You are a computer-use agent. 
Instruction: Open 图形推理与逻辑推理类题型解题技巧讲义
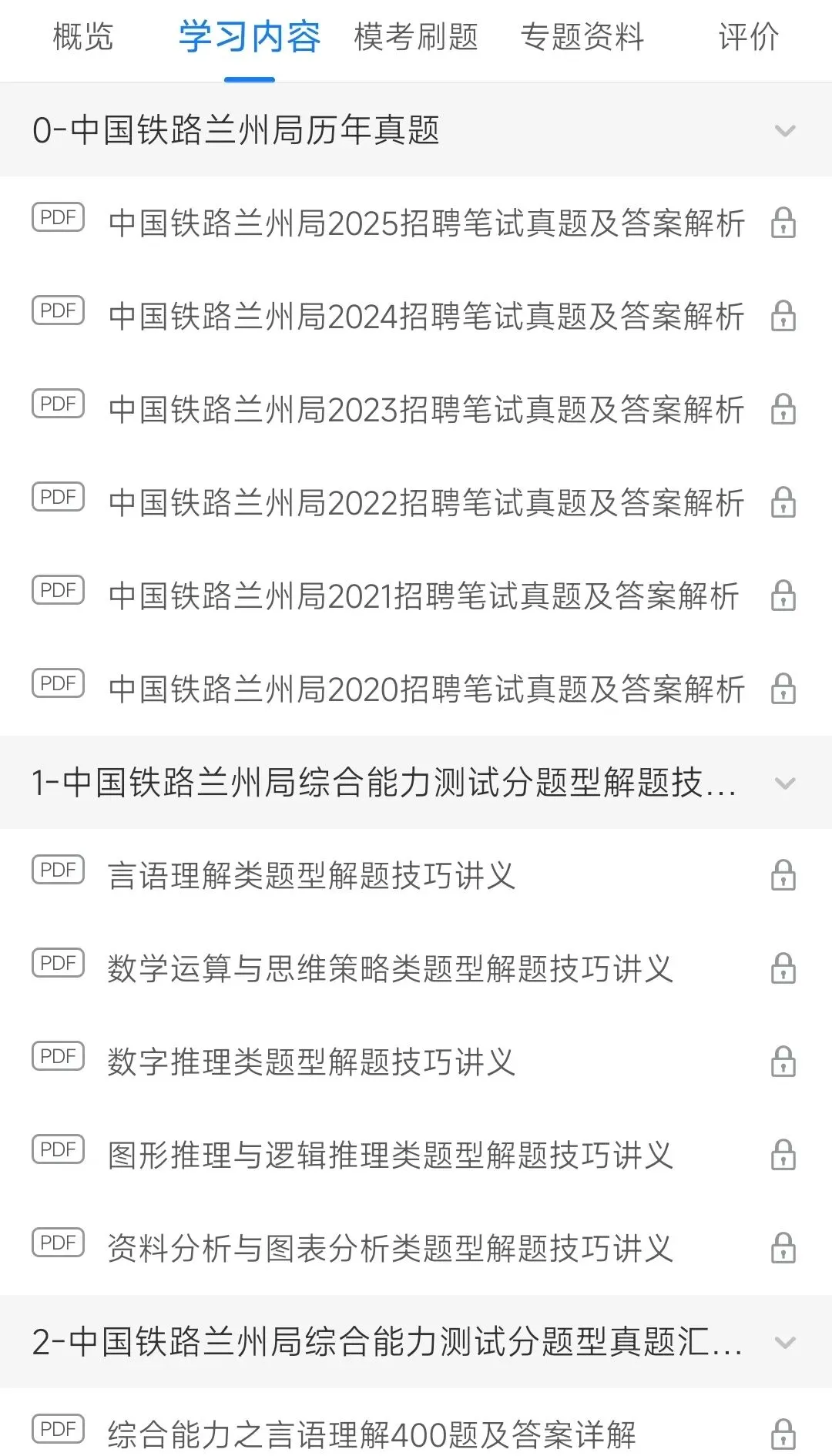point(416,1156)
